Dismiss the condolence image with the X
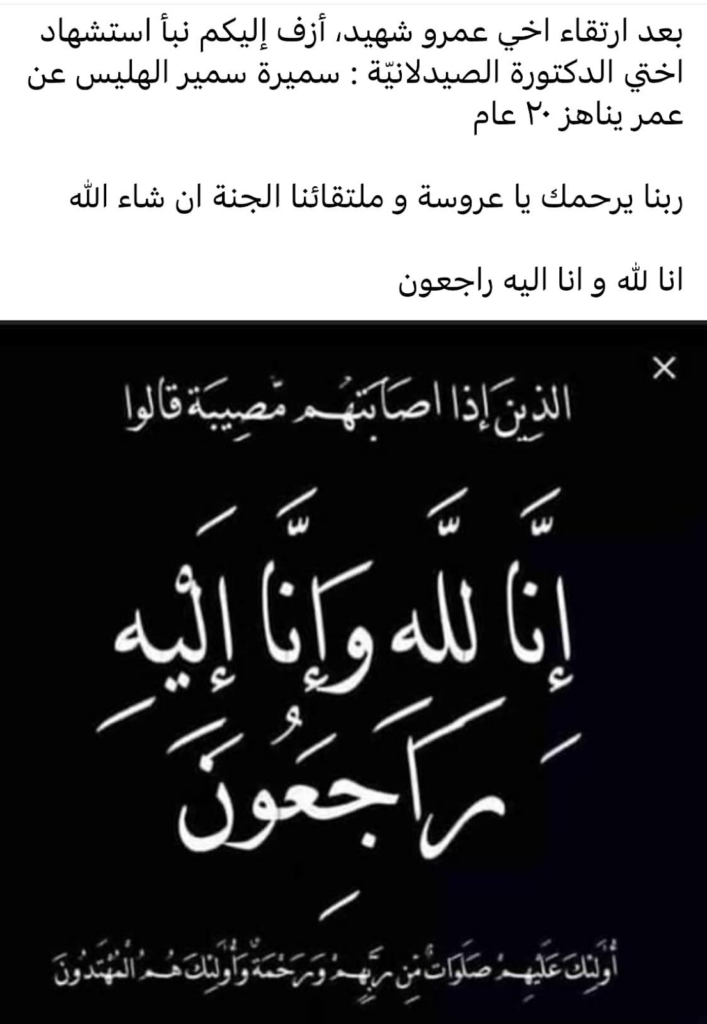The height and width of the screenshot is (1024, 707). (x=663, y=369)
